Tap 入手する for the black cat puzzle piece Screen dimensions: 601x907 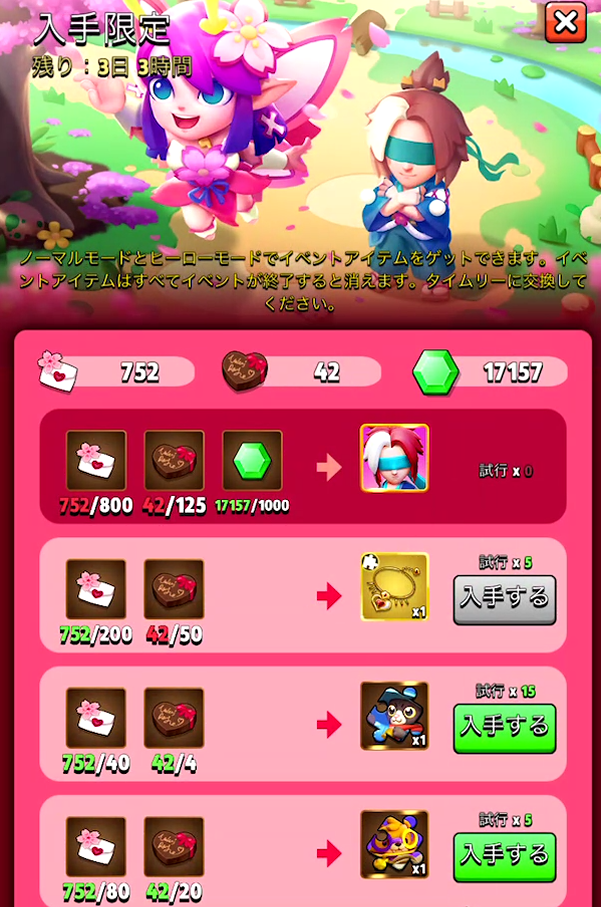coord(504,727)
